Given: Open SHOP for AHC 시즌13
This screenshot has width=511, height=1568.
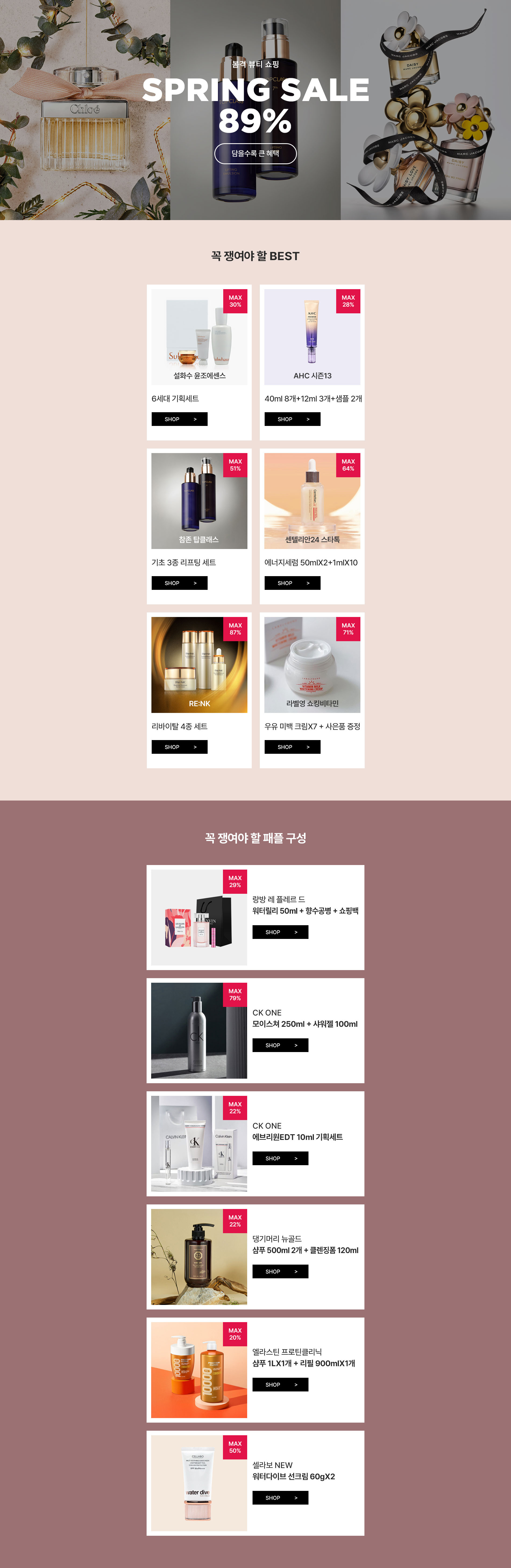Looking at the screenshot, I should tap(292, 419).
